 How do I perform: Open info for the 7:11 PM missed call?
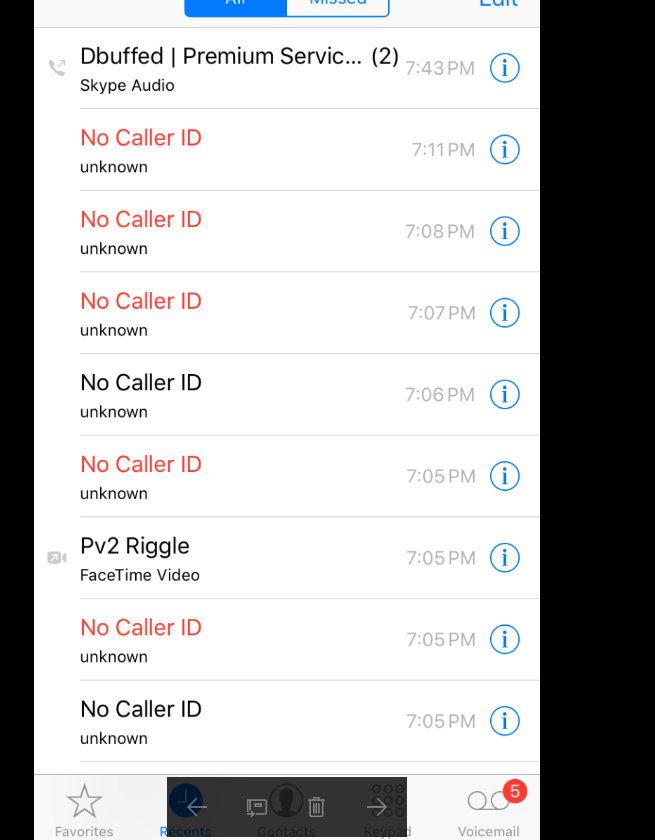click(505, 150)
